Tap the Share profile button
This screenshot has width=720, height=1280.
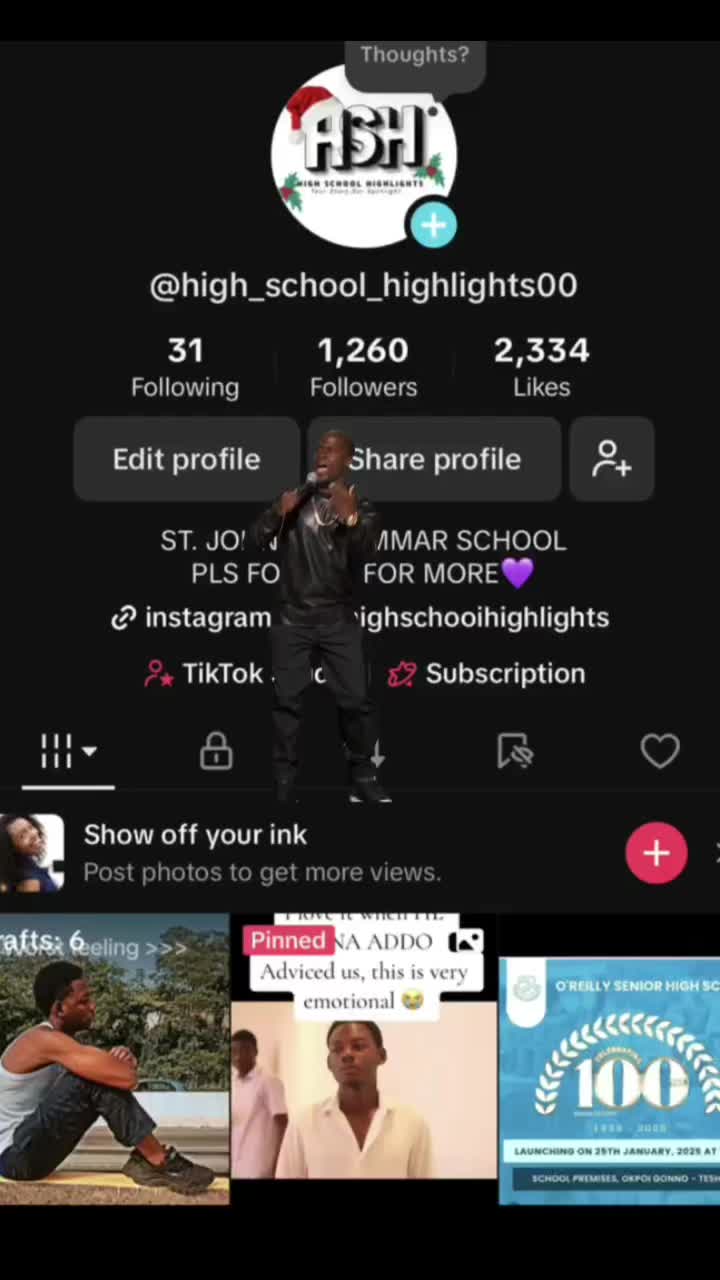click(435, 459)
